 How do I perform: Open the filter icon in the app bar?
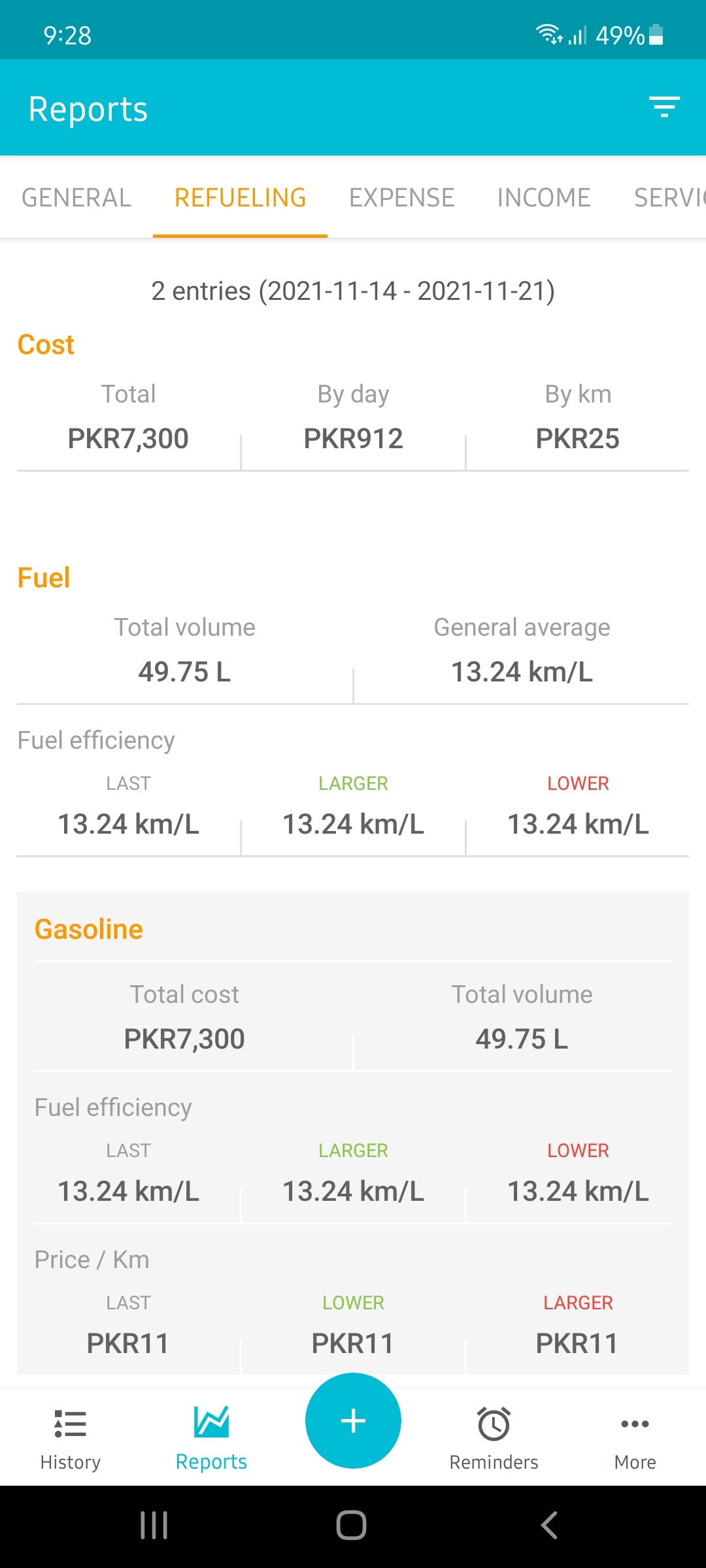click(664, 107)
